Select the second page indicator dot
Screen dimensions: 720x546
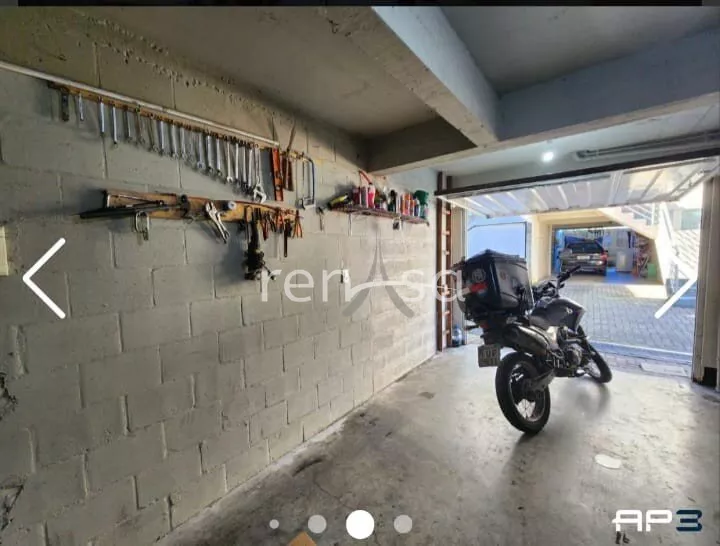pos(317,524)
